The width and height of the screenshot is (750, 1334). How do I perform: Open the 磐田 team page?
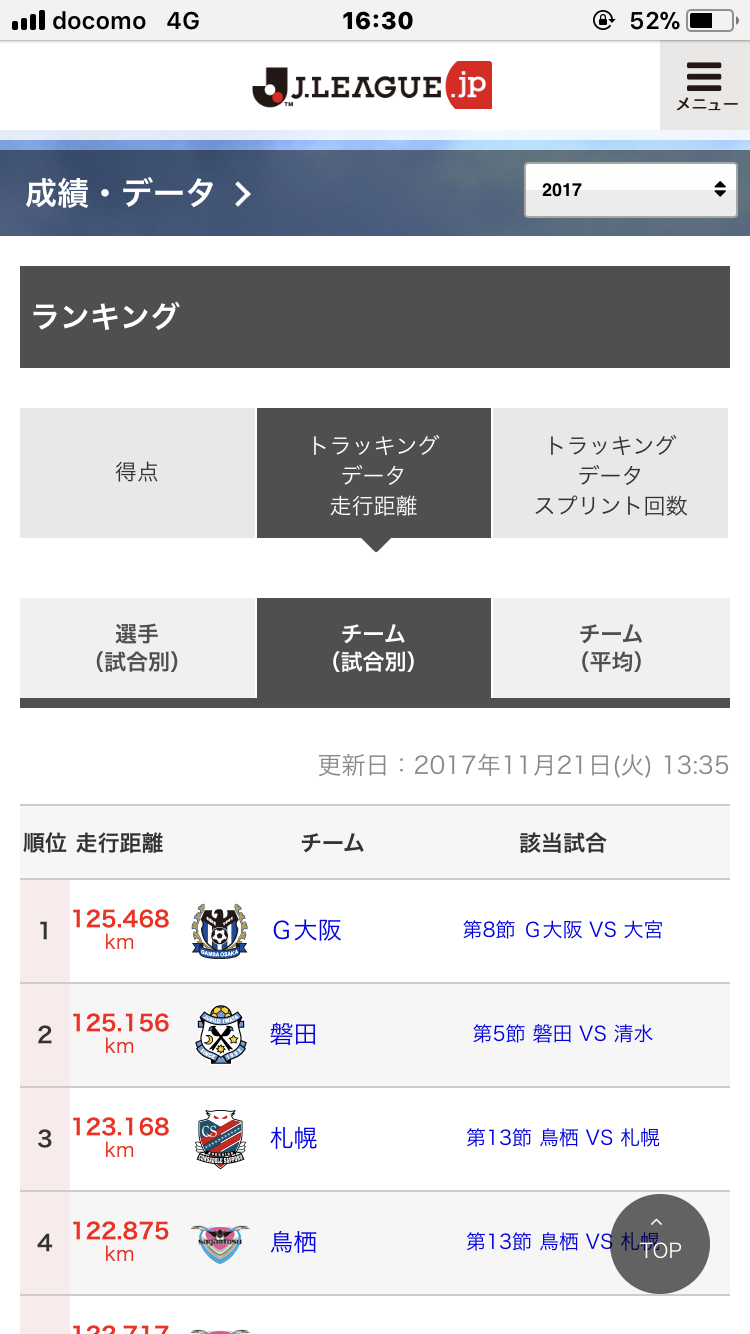[294, 1034]
